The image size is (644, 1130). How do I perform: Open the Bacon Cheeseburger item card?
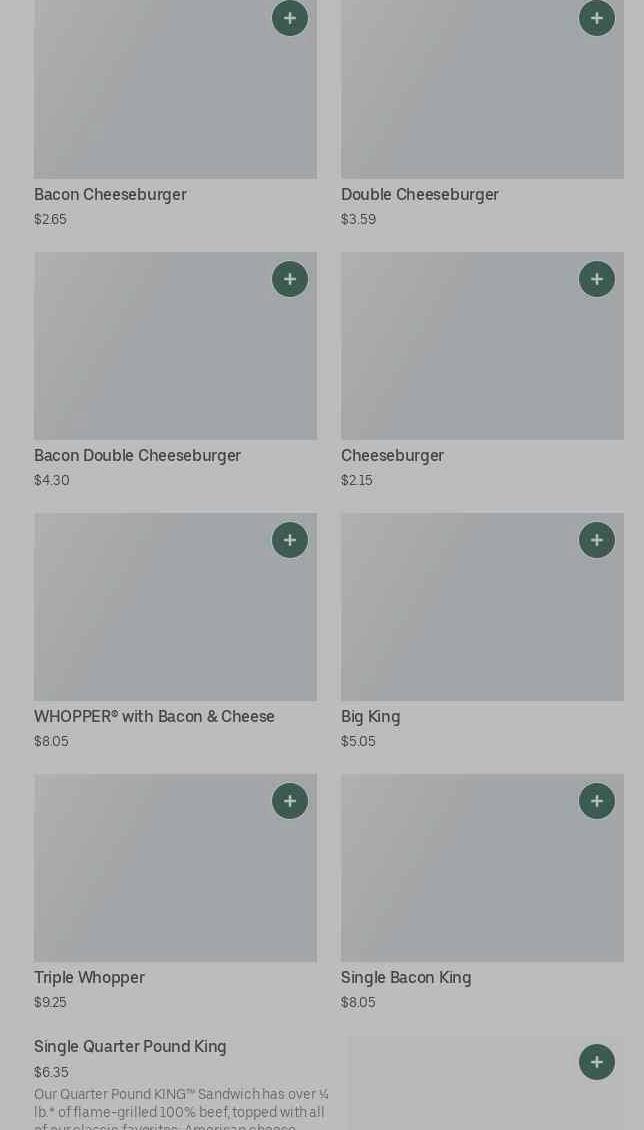(x=175, y=115)
